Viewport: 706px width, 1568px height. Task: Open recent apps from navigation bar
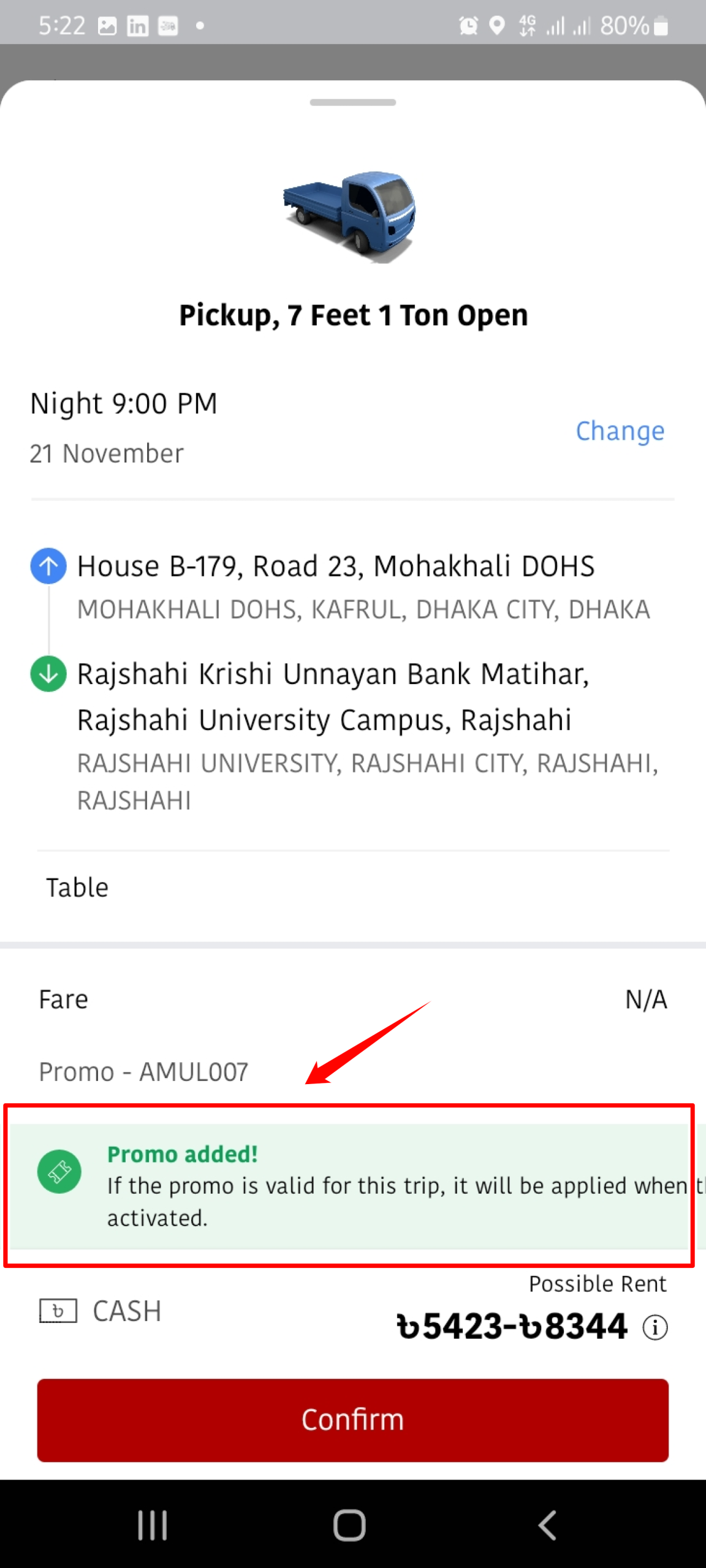pyautogui.click(x=152, y=1525)
